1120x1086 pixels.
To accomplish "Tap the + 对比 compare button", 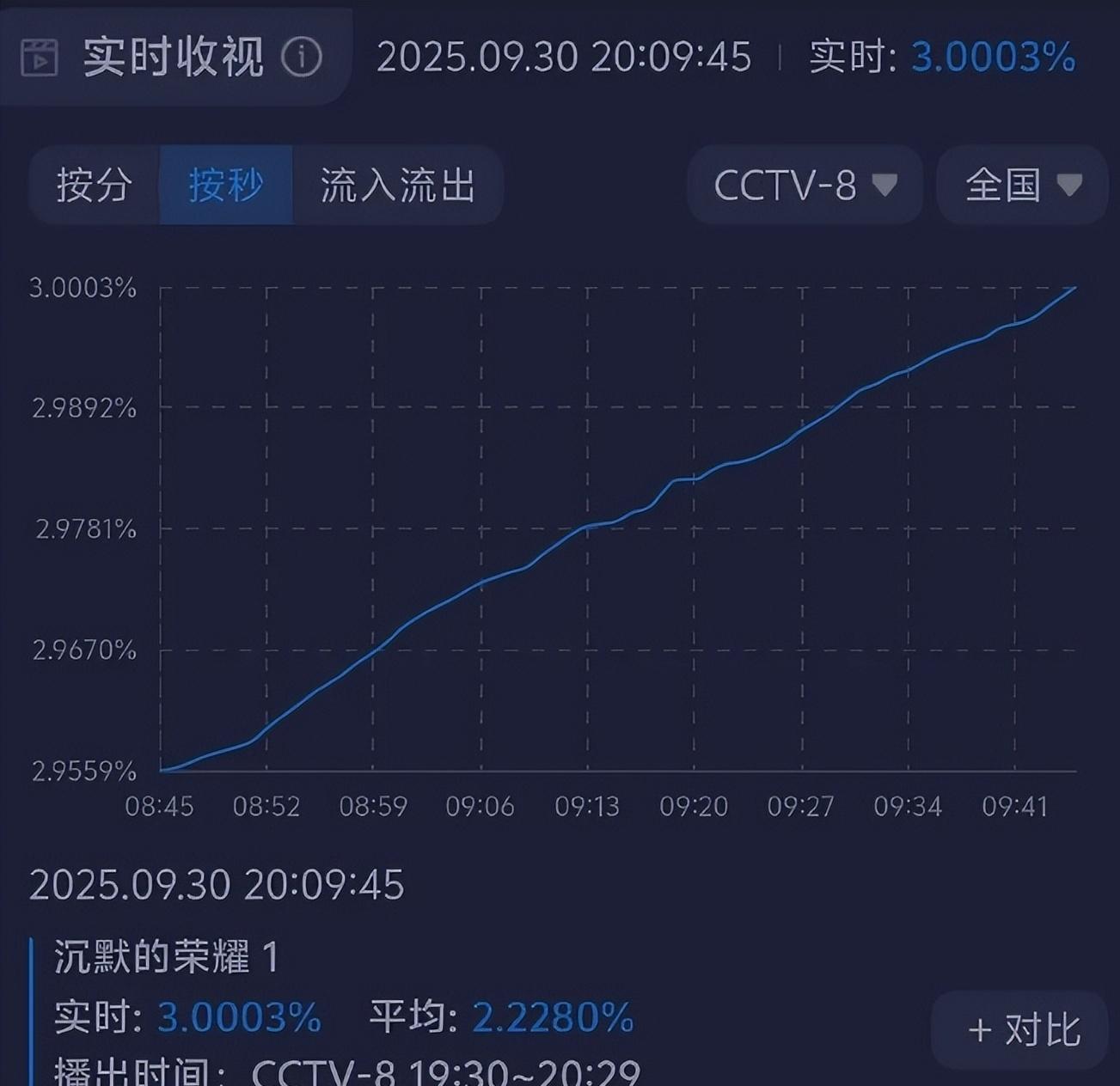I will [1022, 1029].
